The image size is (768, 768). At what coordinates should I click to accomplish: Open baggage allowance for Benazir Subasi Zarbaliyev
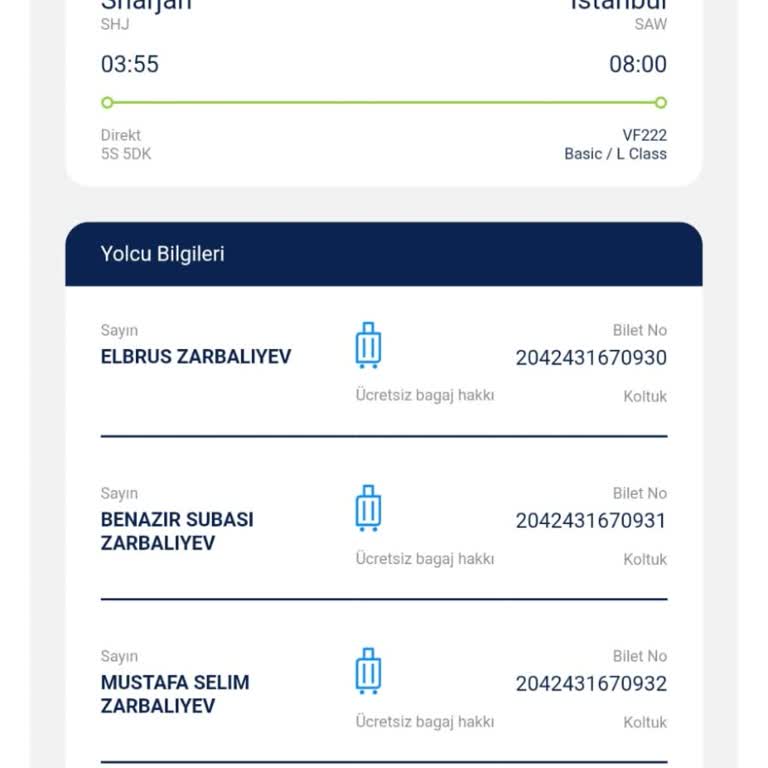click(x=368, y=509)
